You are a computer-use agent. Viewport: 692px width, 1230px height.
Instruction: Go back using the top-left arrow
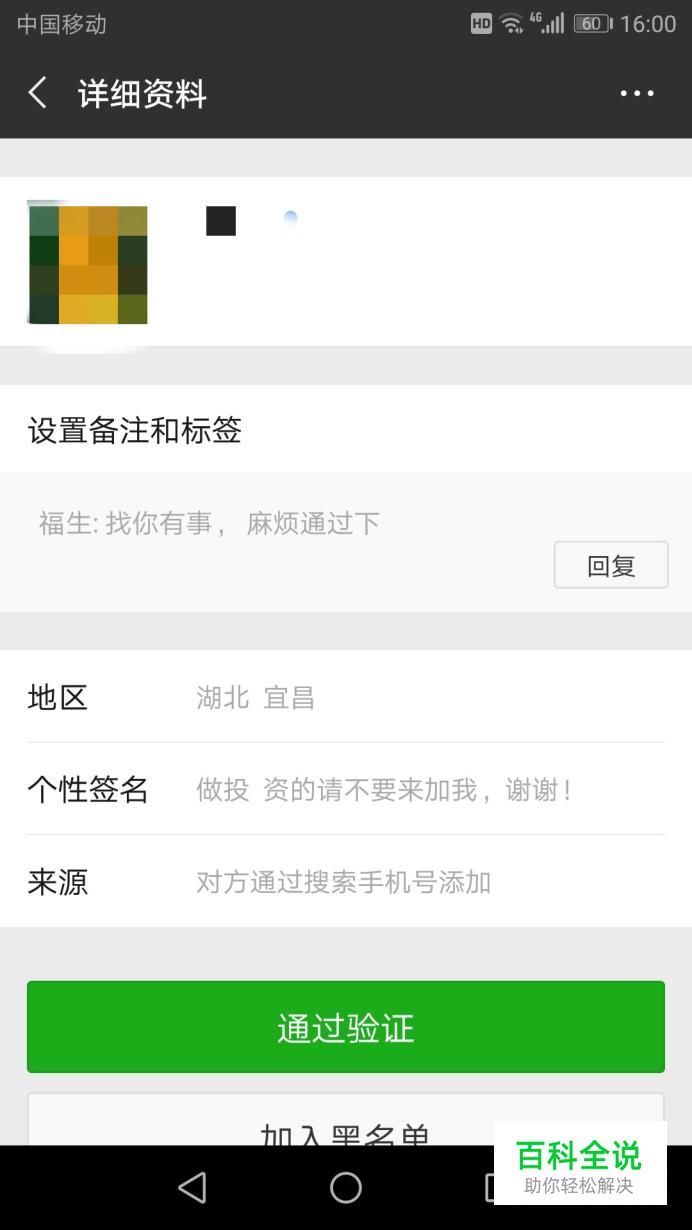pyautogui.click(x=38, y=94)
